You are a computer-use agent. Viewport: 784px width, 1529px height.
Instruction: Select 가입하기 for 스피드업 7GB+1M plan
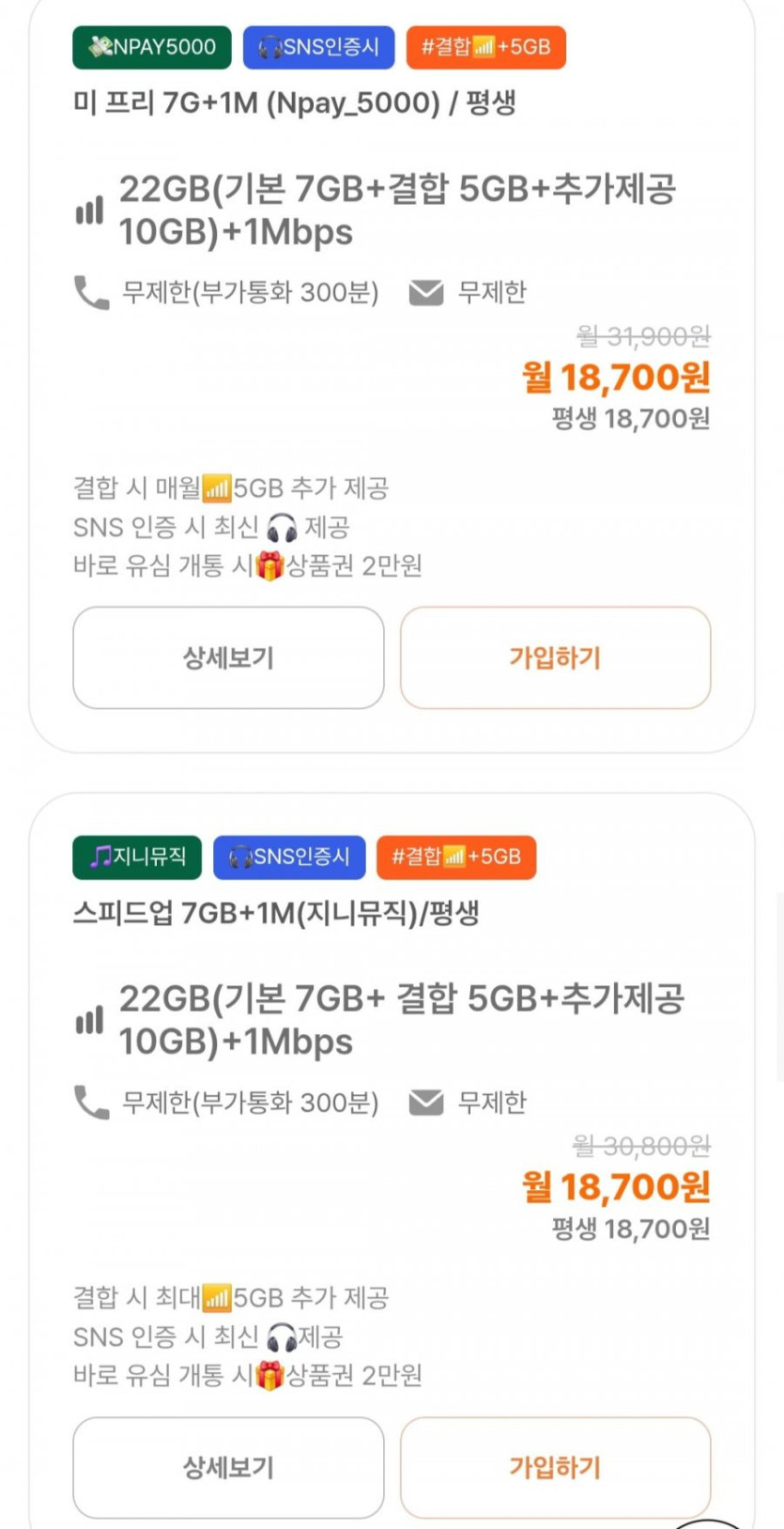(555, 1467)
